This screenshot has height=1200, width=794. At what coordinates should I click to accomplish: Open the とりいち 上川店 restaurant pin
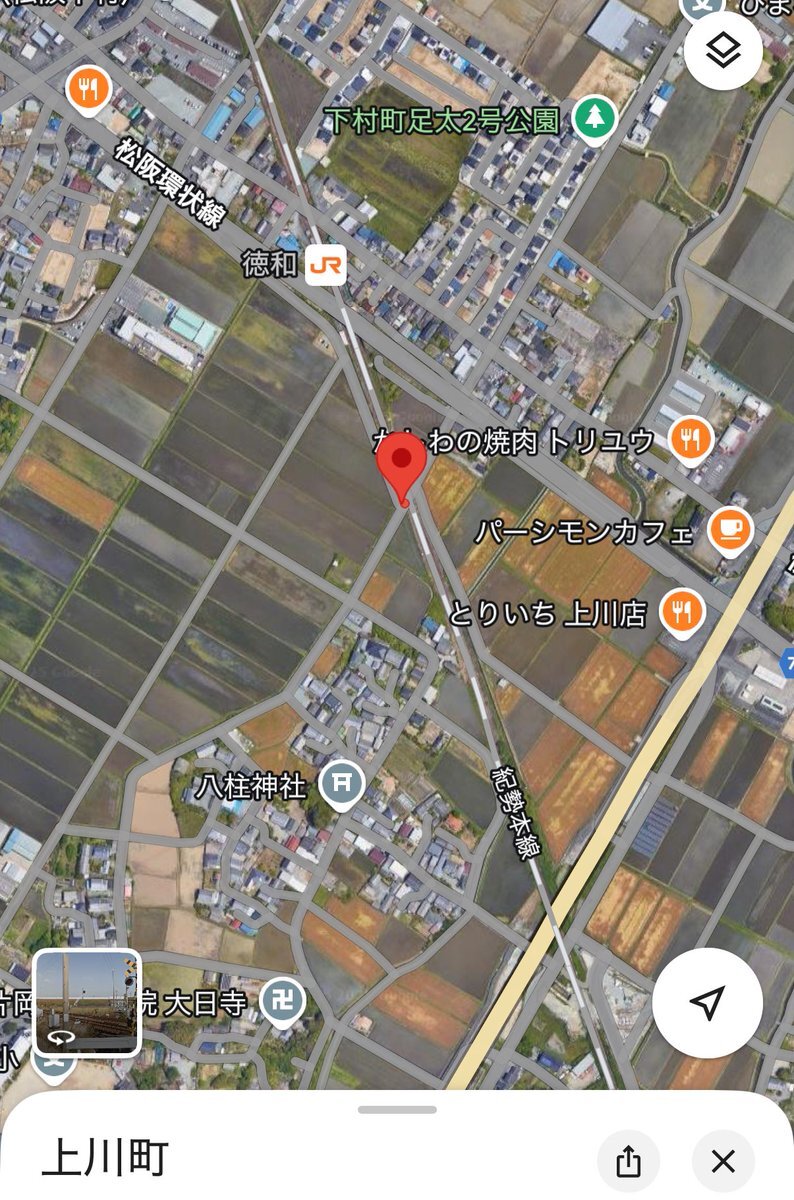pyautogui.click(x=682, y=611)
